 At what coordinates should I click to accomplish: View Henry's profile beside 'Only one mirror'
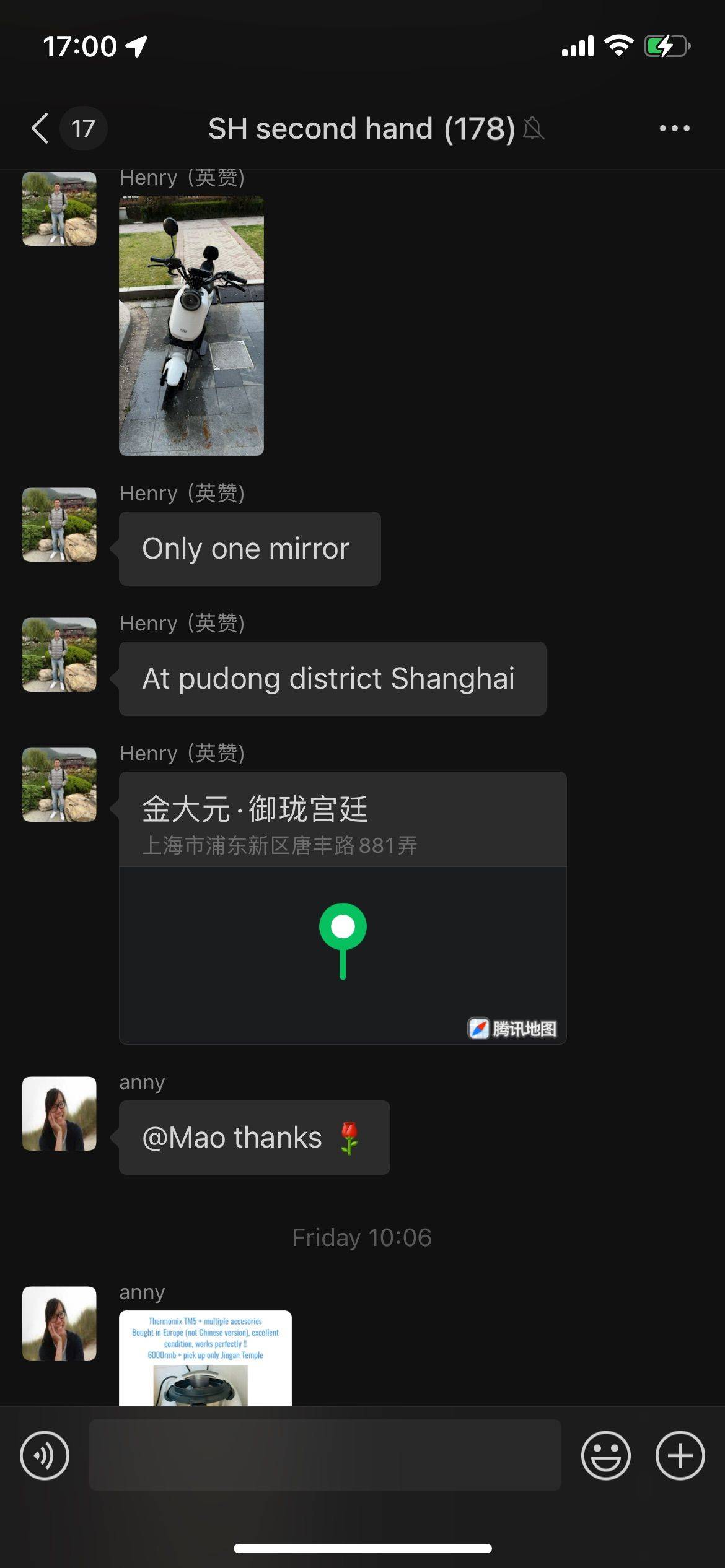(x=59, y=525)
